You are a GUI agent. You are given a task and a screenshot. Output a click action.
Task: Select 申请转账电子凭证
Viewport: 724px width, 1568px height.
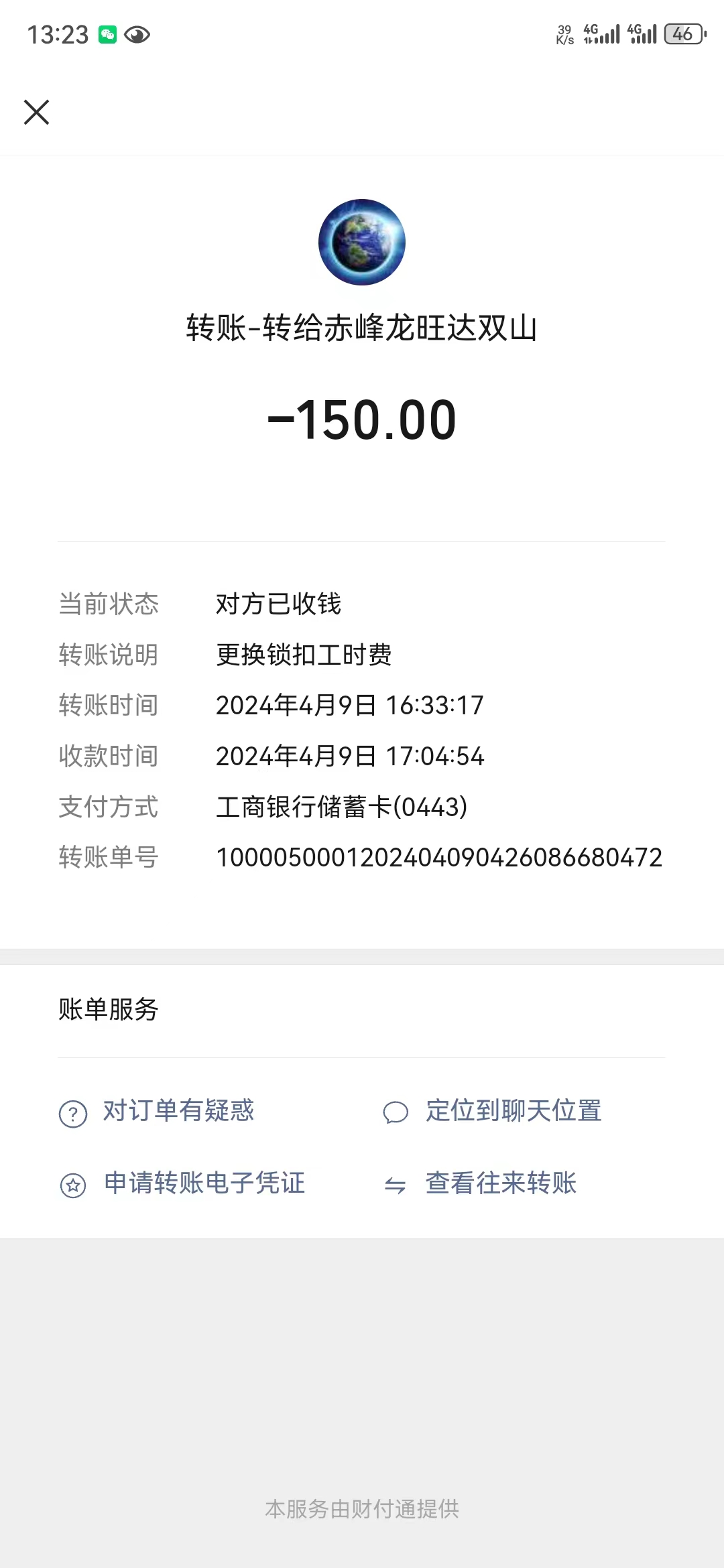pyautogui.click(x=182, y=1183)
